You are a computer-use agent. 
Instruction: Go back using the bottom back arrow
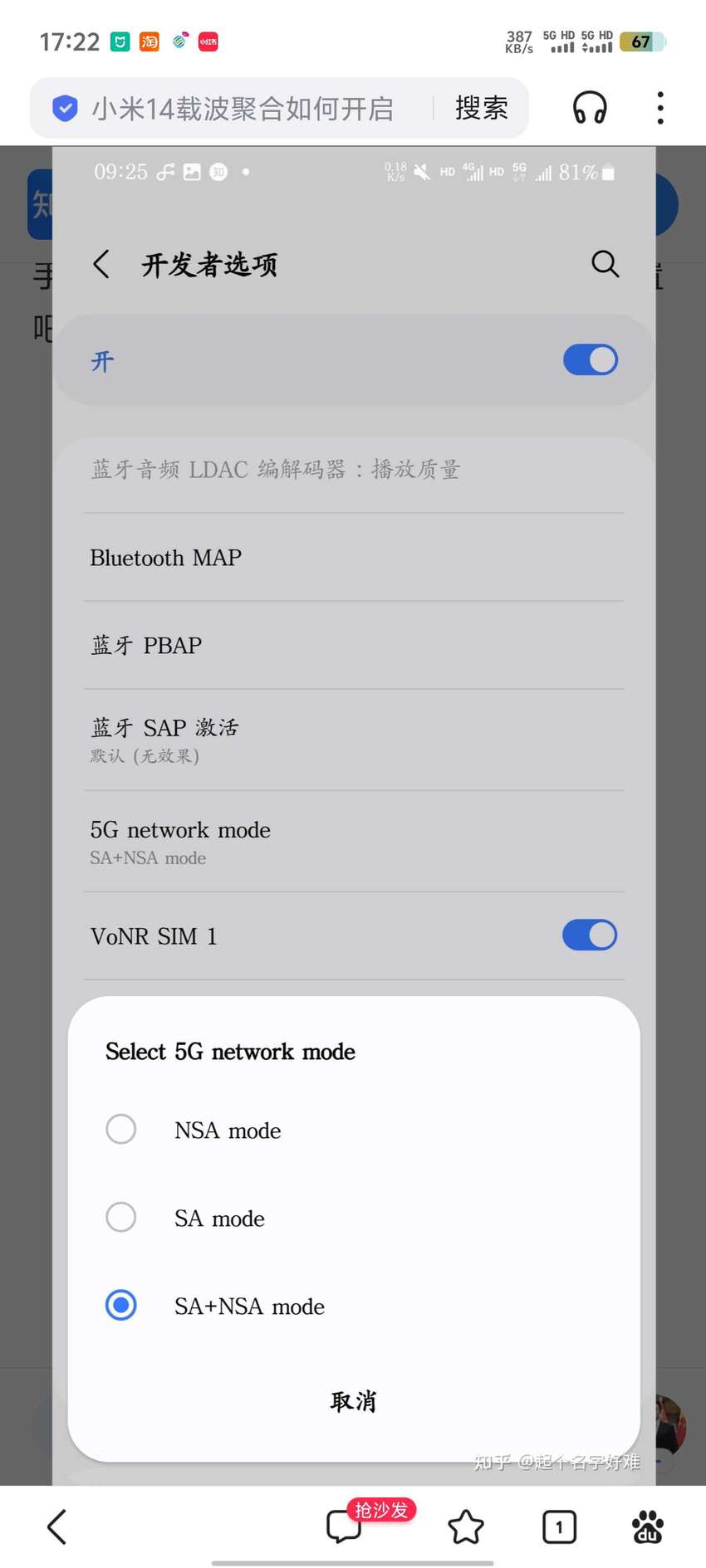point(56,1526)
